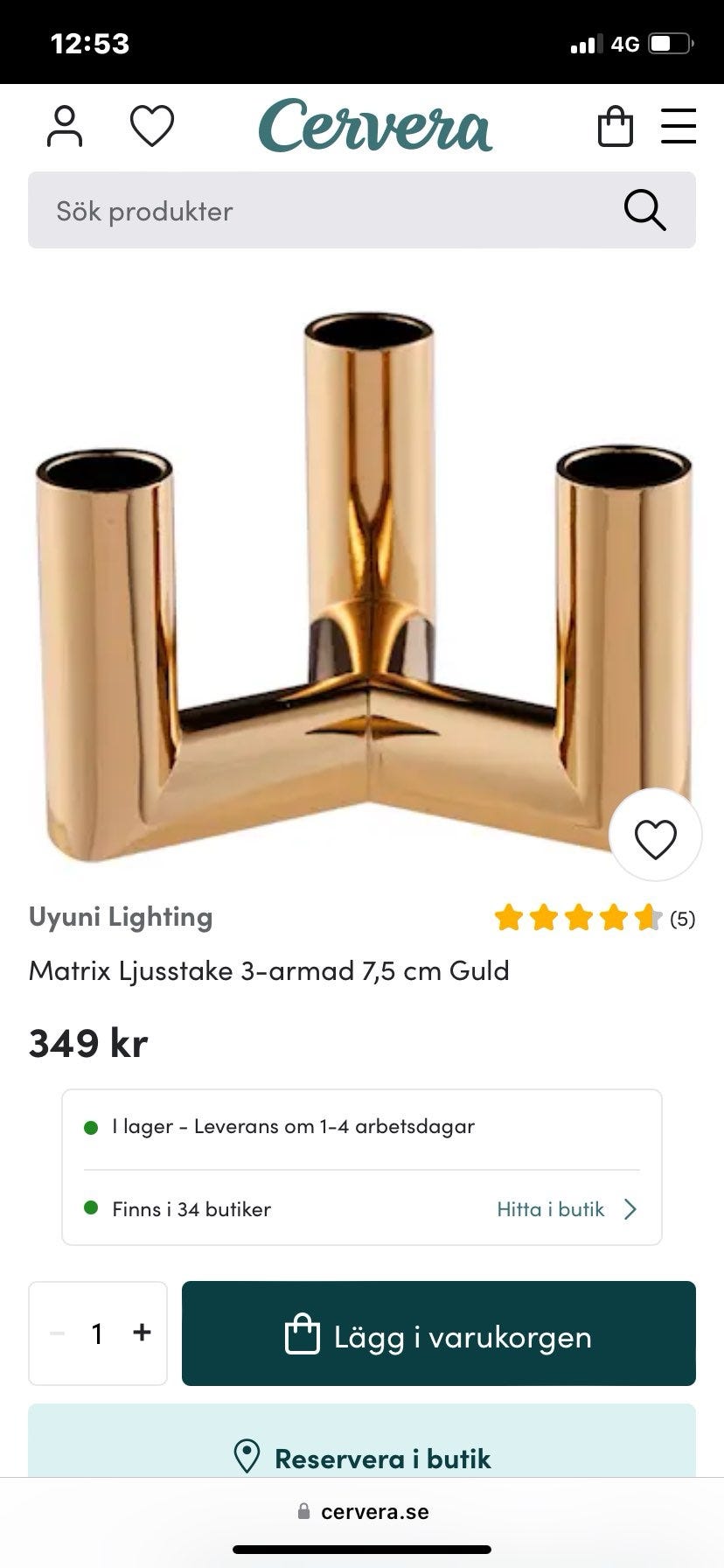Click the green in-stock indicator dot
The image size is (724, 1568).
[90, 1127]
